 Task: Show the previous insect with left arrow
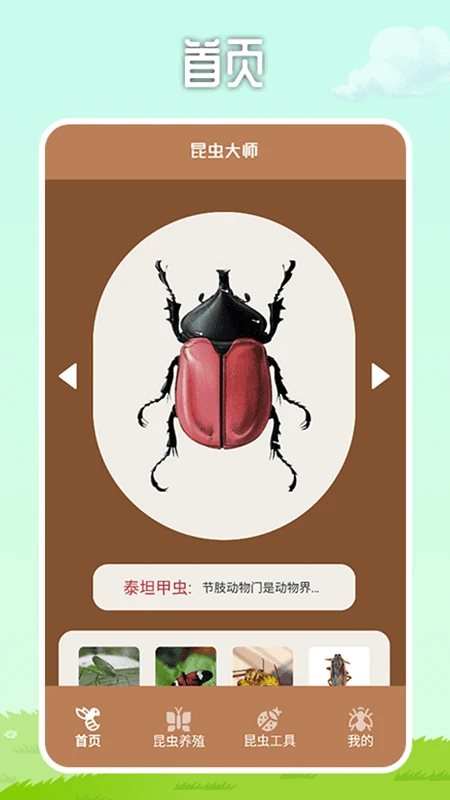(x=68, y=376)
